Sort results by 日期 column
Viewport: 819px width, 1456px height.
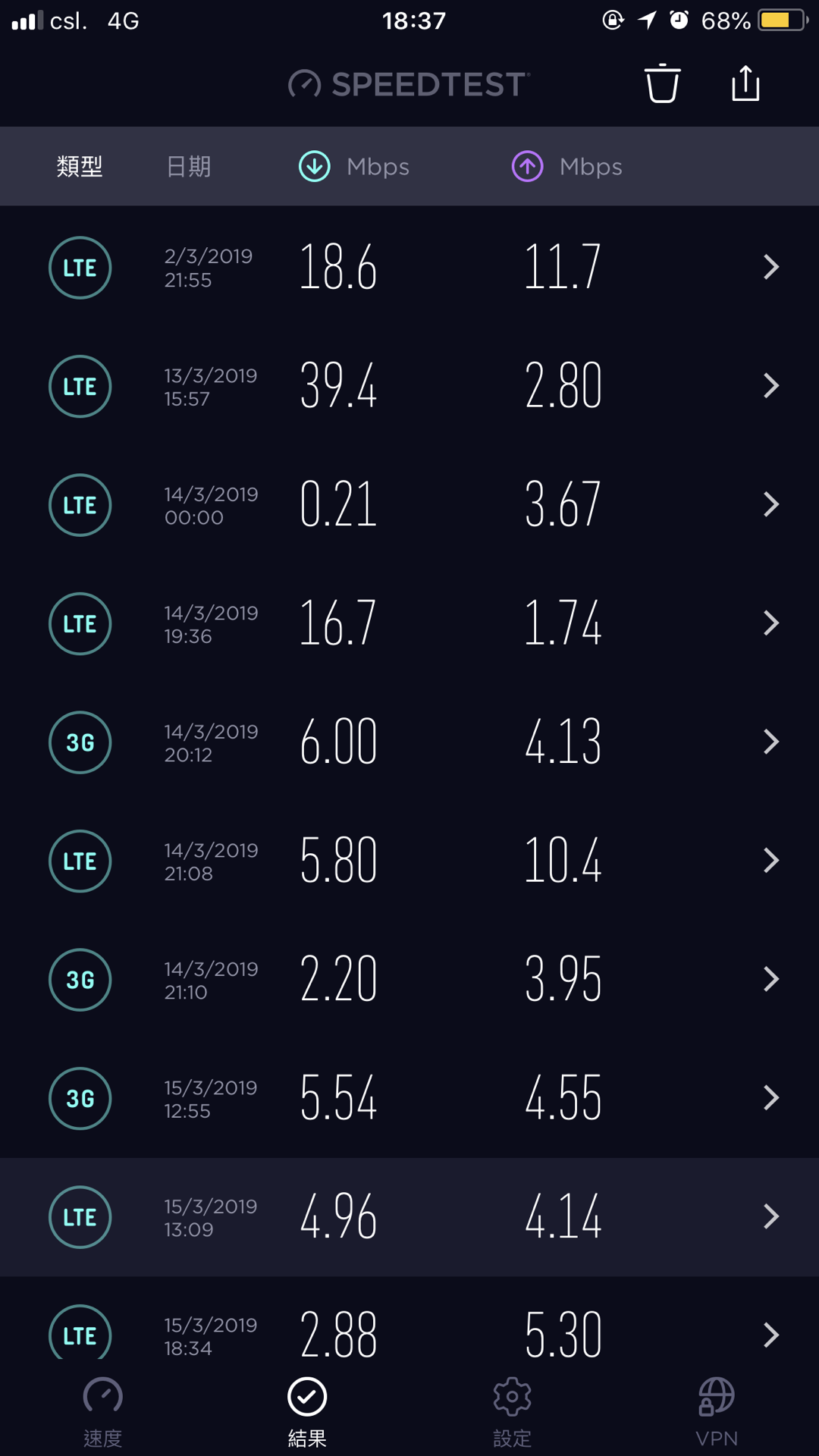click(188, 166)
